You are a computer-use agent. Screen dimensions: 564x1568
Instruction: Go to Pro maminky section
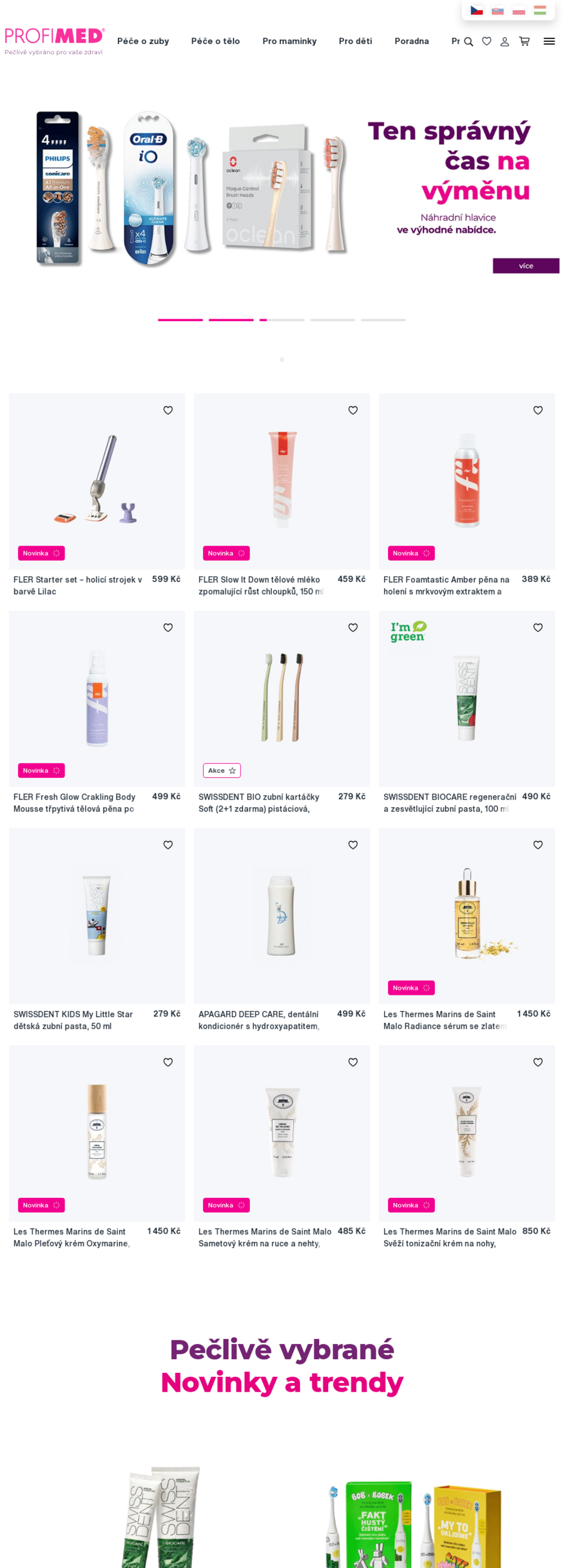pos(290,41)
